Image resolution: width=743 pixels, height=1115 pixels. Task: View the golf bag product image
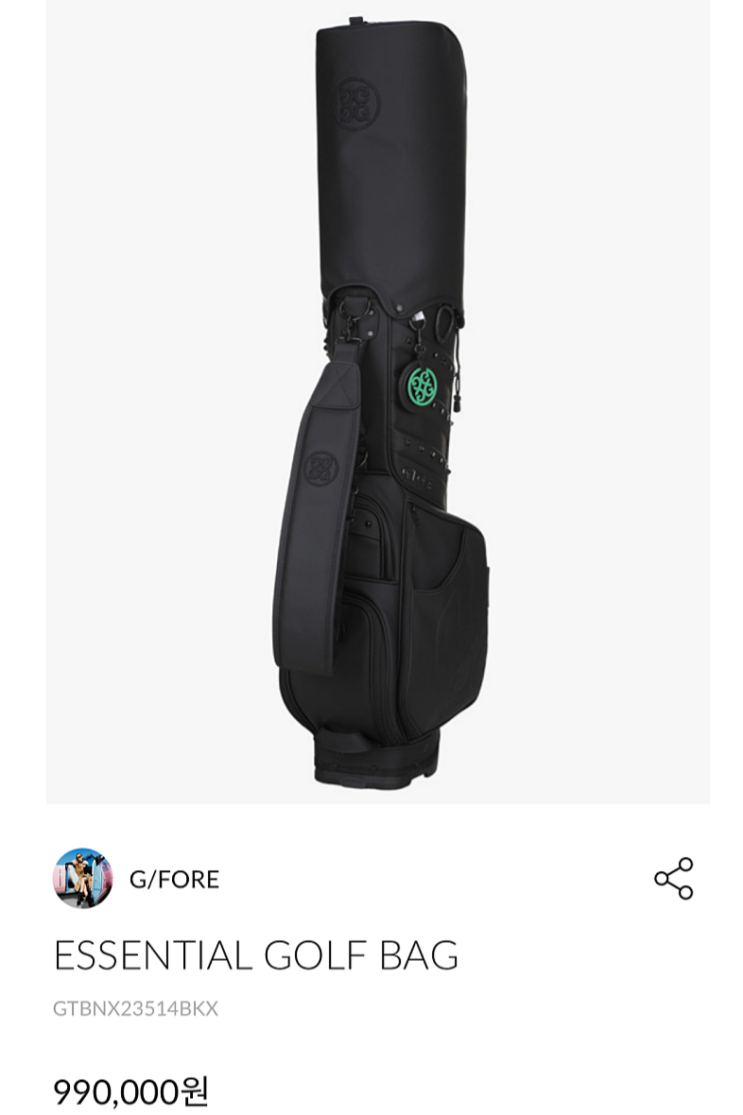[x=378, y=400]
